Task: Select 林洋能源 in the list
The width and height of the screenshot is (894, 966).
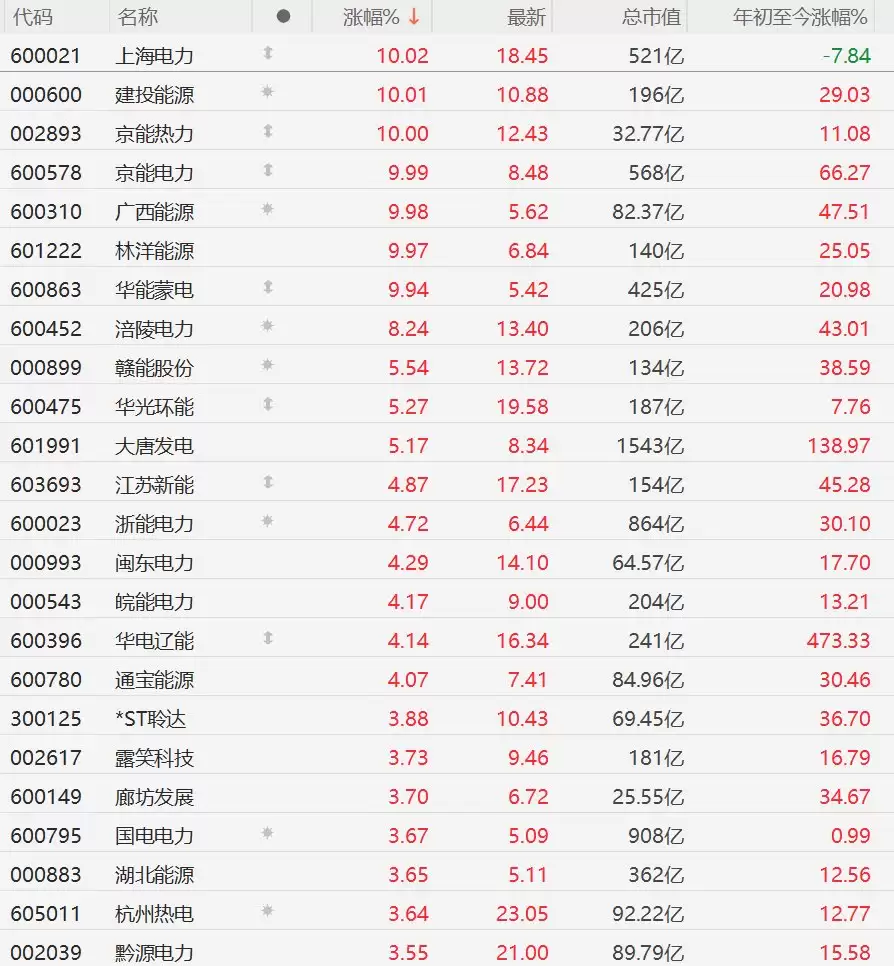Action: 447,250
